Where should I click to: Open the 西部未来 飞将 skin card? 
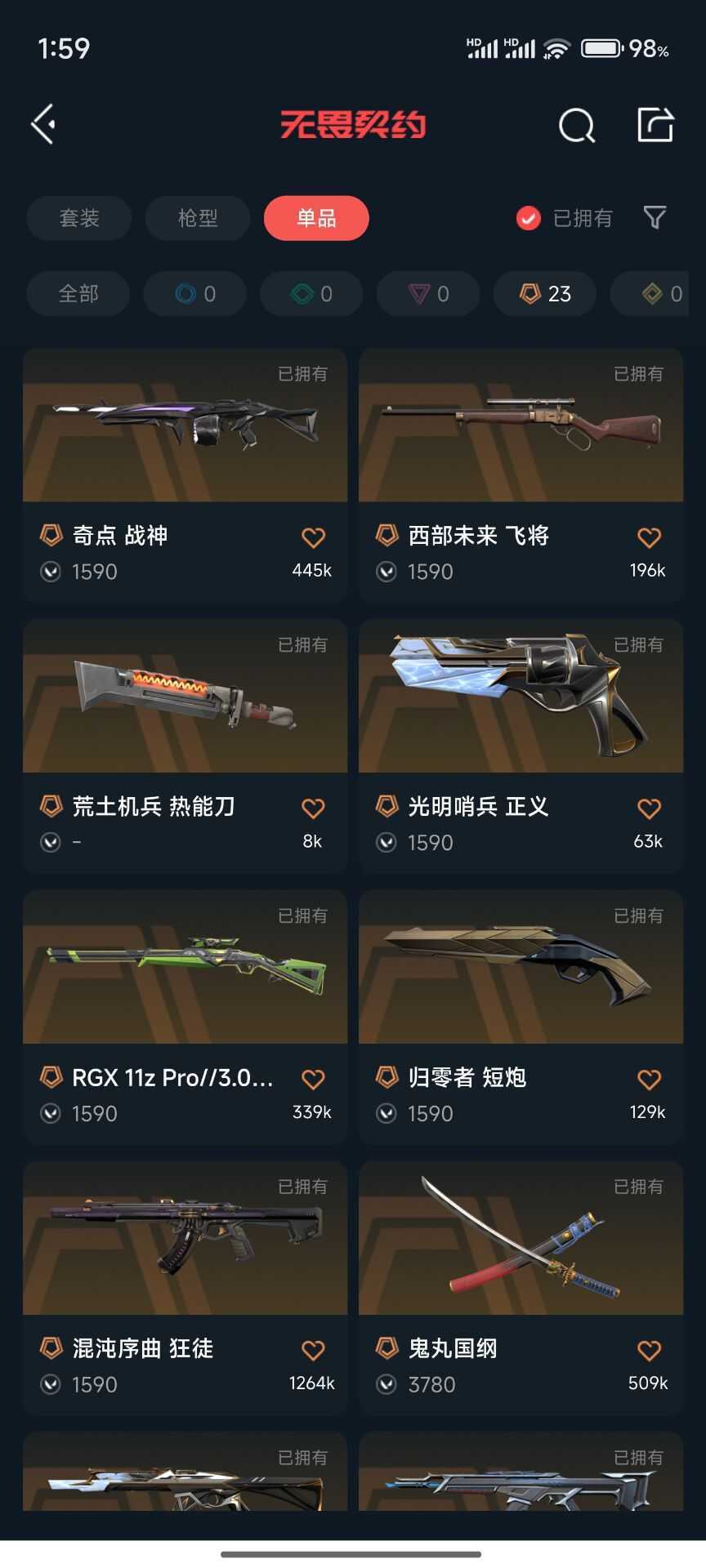[x=521, y=474]
